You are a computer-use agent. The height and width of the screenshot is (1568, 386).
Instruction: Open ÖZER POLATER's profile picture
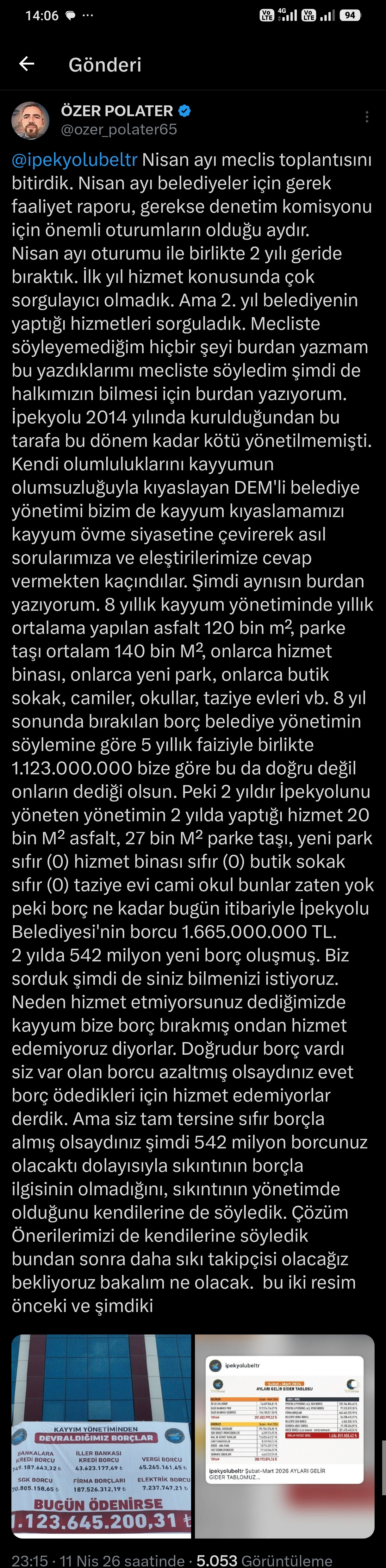tap(30, 120)
